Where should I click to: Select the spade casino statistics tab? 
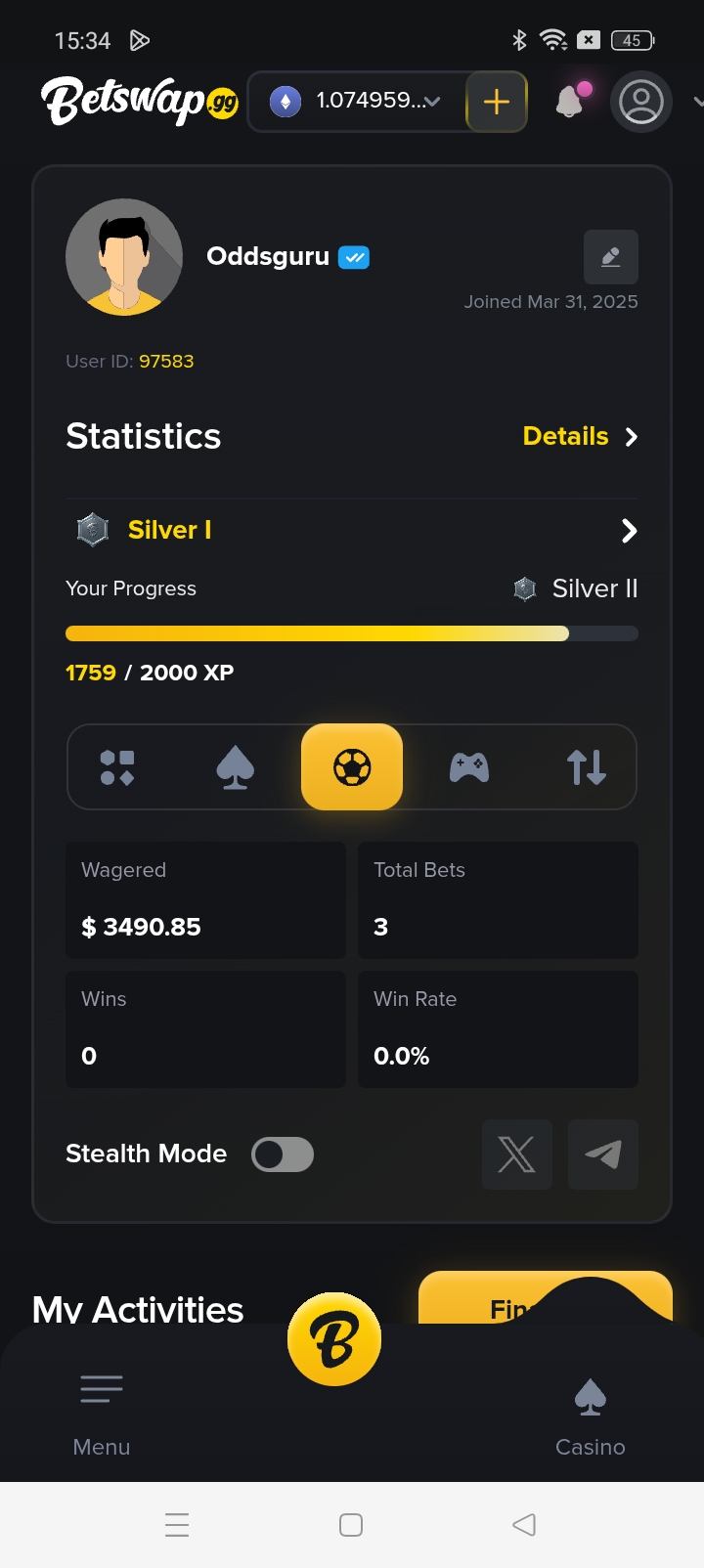point(235,767)
